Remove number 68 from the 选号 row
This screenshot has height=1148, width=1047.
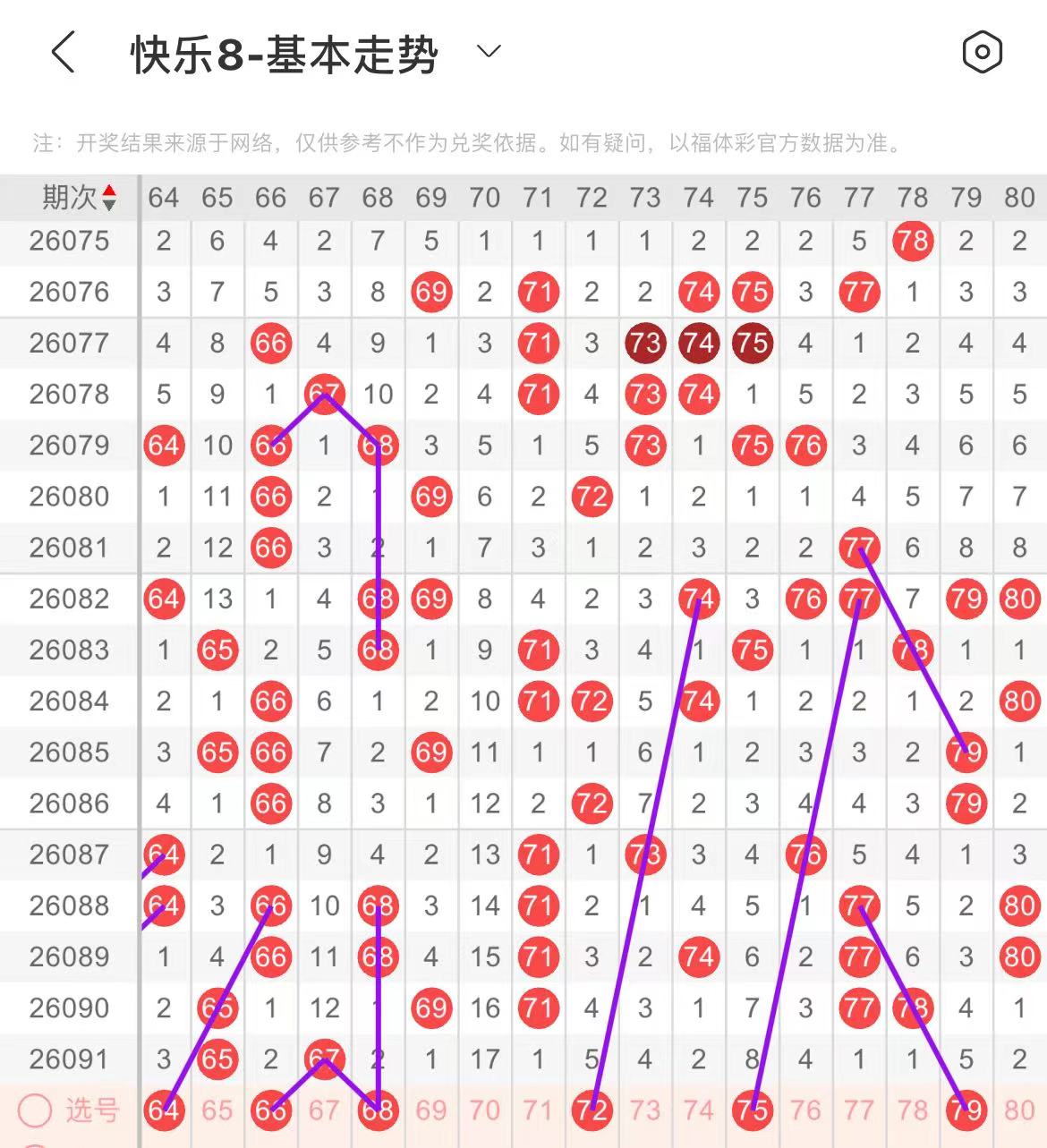[378, 1110]
